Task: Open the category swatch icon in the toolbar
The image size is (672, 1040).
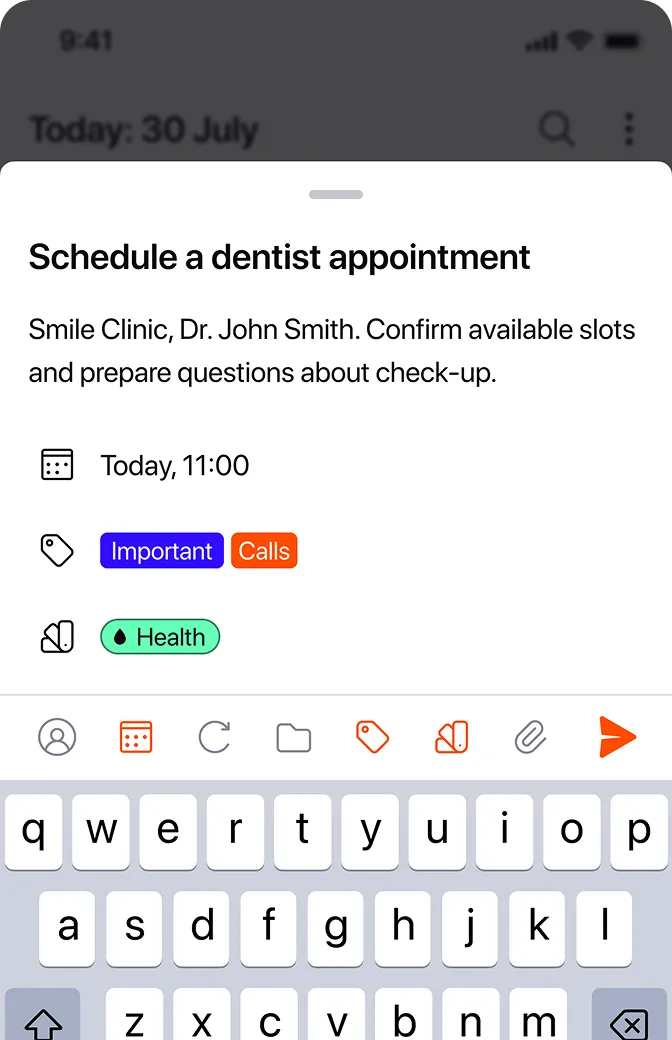Action: pos(452,738)
